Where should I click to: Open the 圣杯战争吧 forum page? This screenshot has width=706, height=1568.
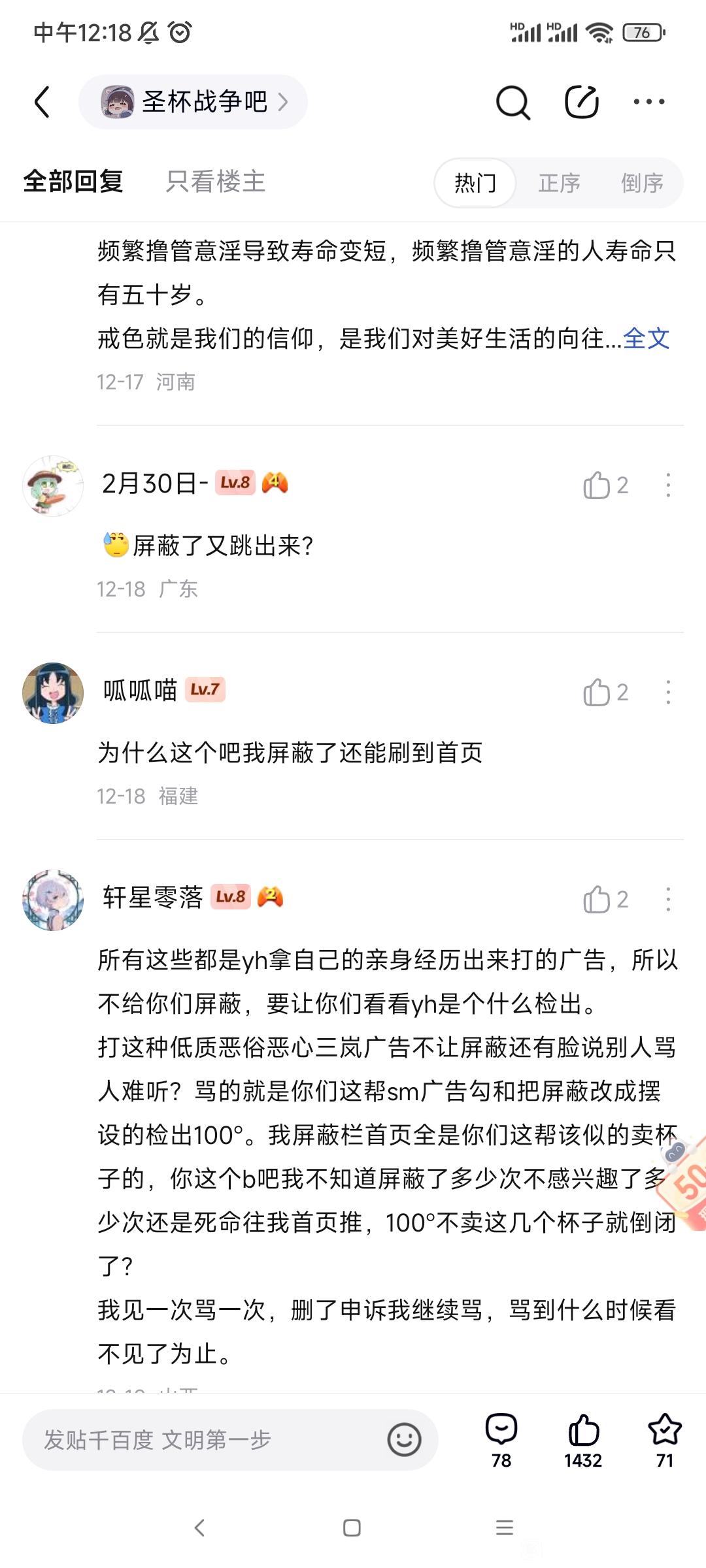coord(193,102)
